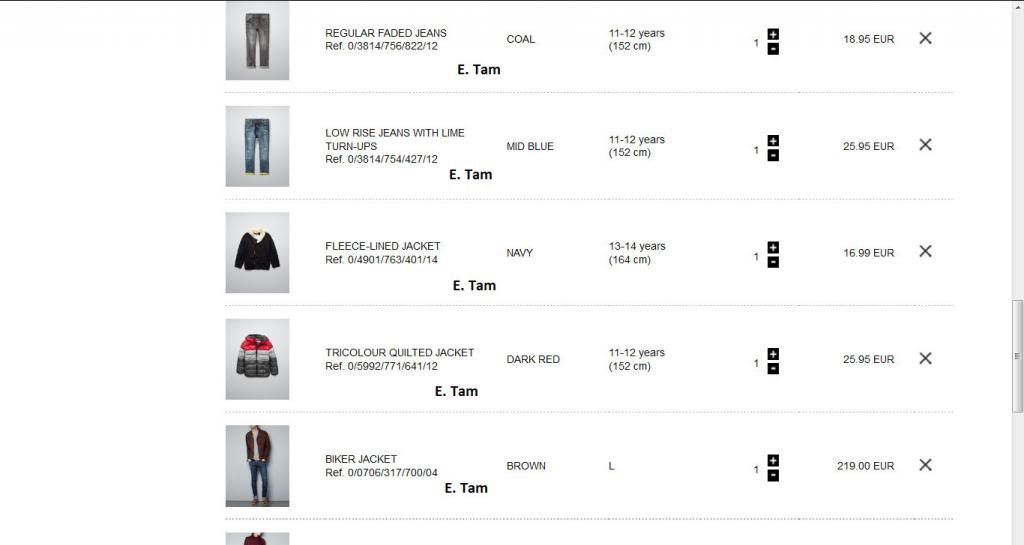Open Biker Jacket product image

(257, 465)
